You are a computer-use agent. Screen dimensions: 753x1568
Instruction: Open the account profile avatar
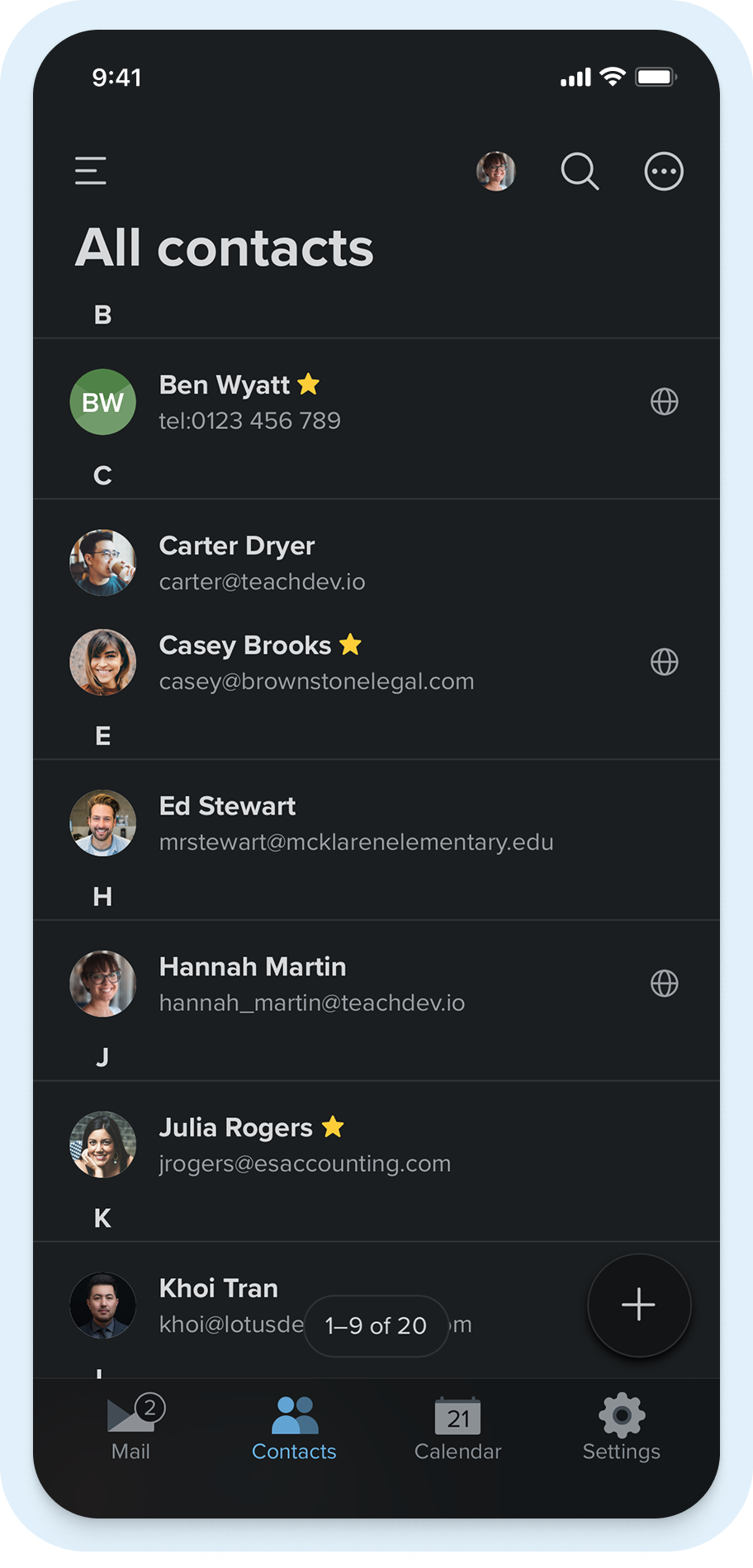tap(496, 171)
